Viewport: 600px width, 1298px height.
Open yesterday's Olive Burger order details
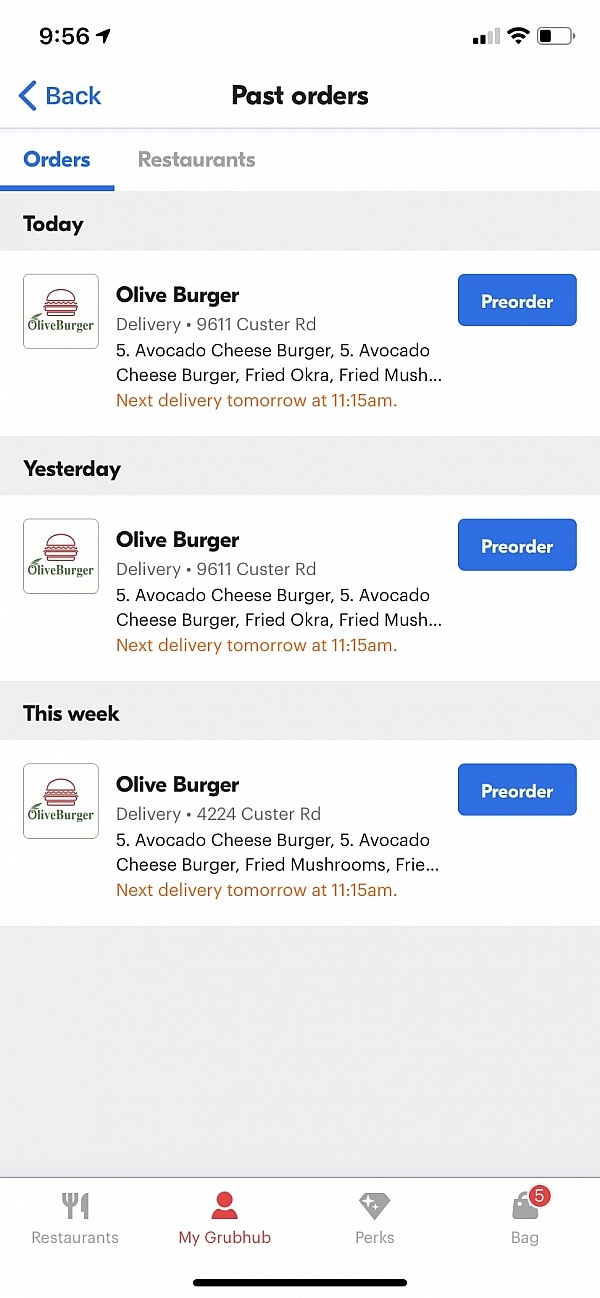pos(270,590)
